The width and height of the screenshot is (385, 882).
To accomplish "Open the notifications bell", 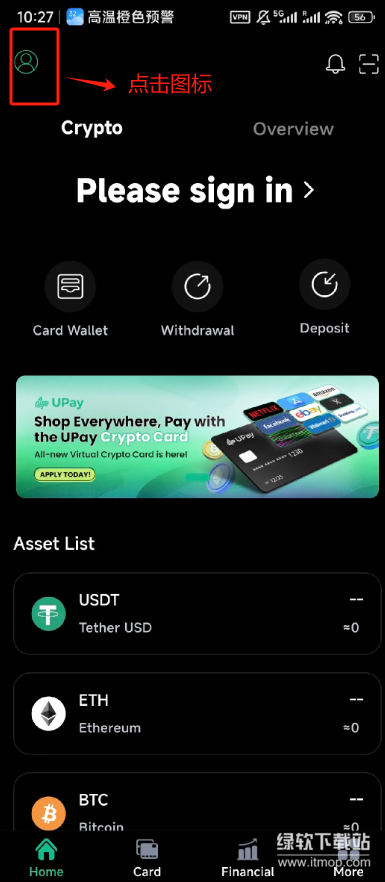I will [335, 64].
